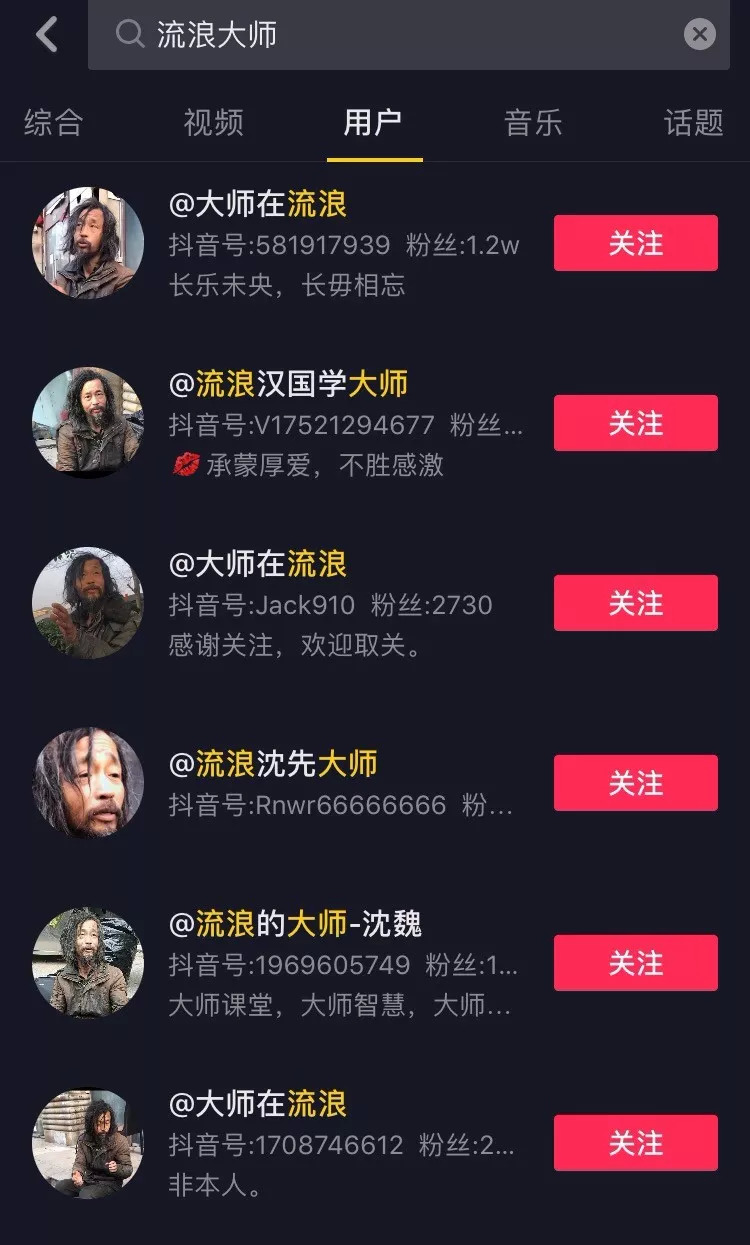Select the 用户 tab
Image resolution: width=750 pixels, height=1245 pixels.
pyautogui.click(x=373, y=123)
